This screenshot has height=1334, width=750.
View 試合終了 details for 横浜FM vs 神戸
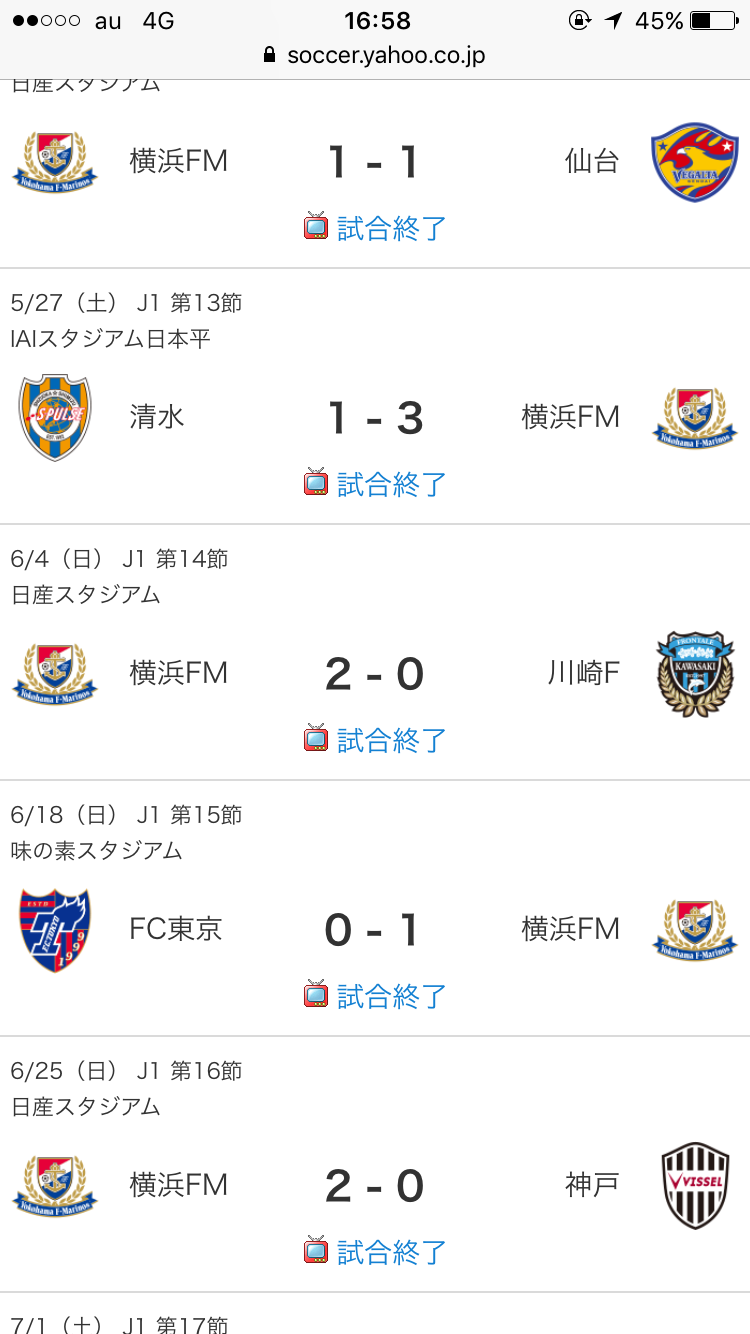390,1252
